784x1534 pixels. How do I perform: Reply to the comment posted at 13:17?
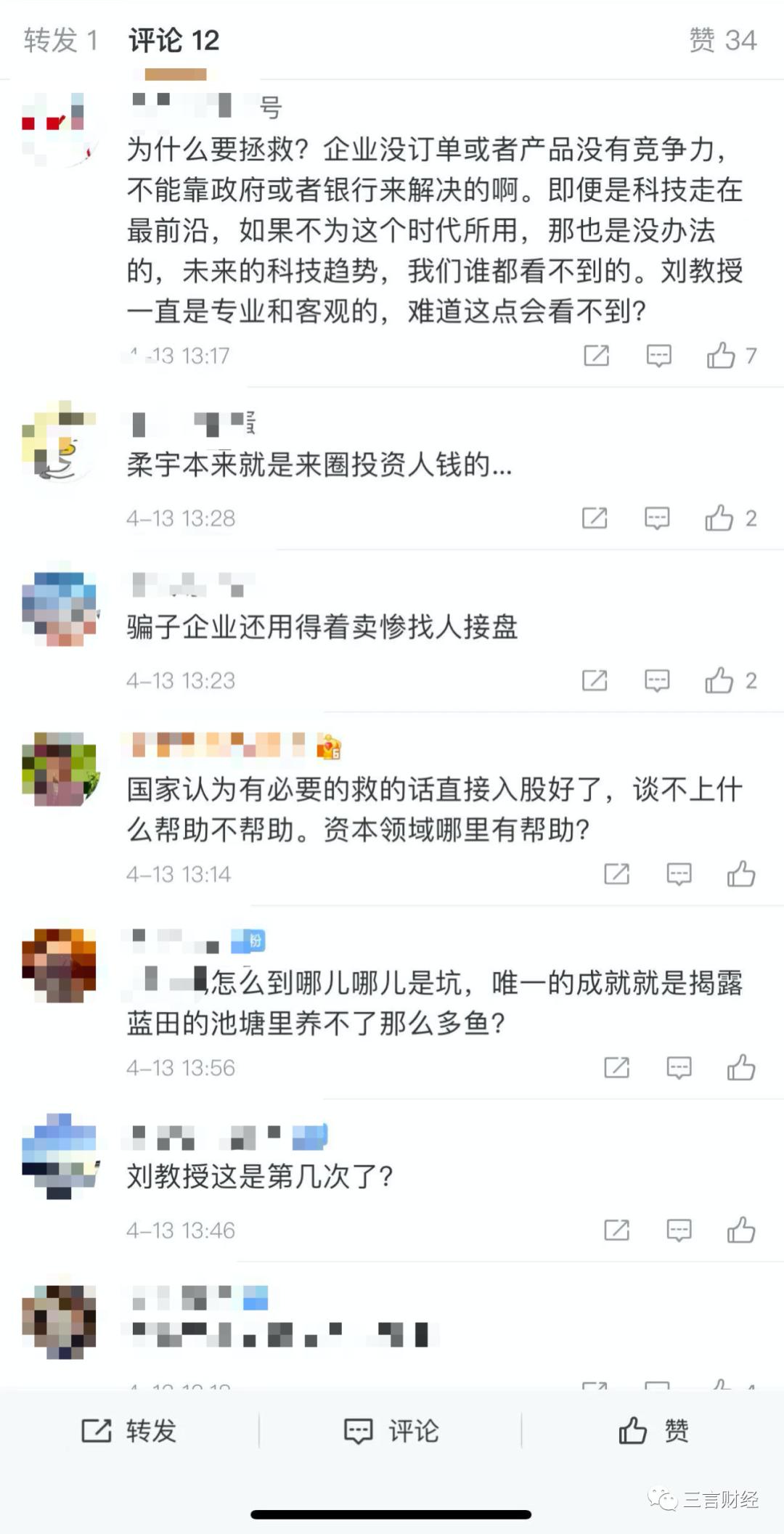click(659, 356)
